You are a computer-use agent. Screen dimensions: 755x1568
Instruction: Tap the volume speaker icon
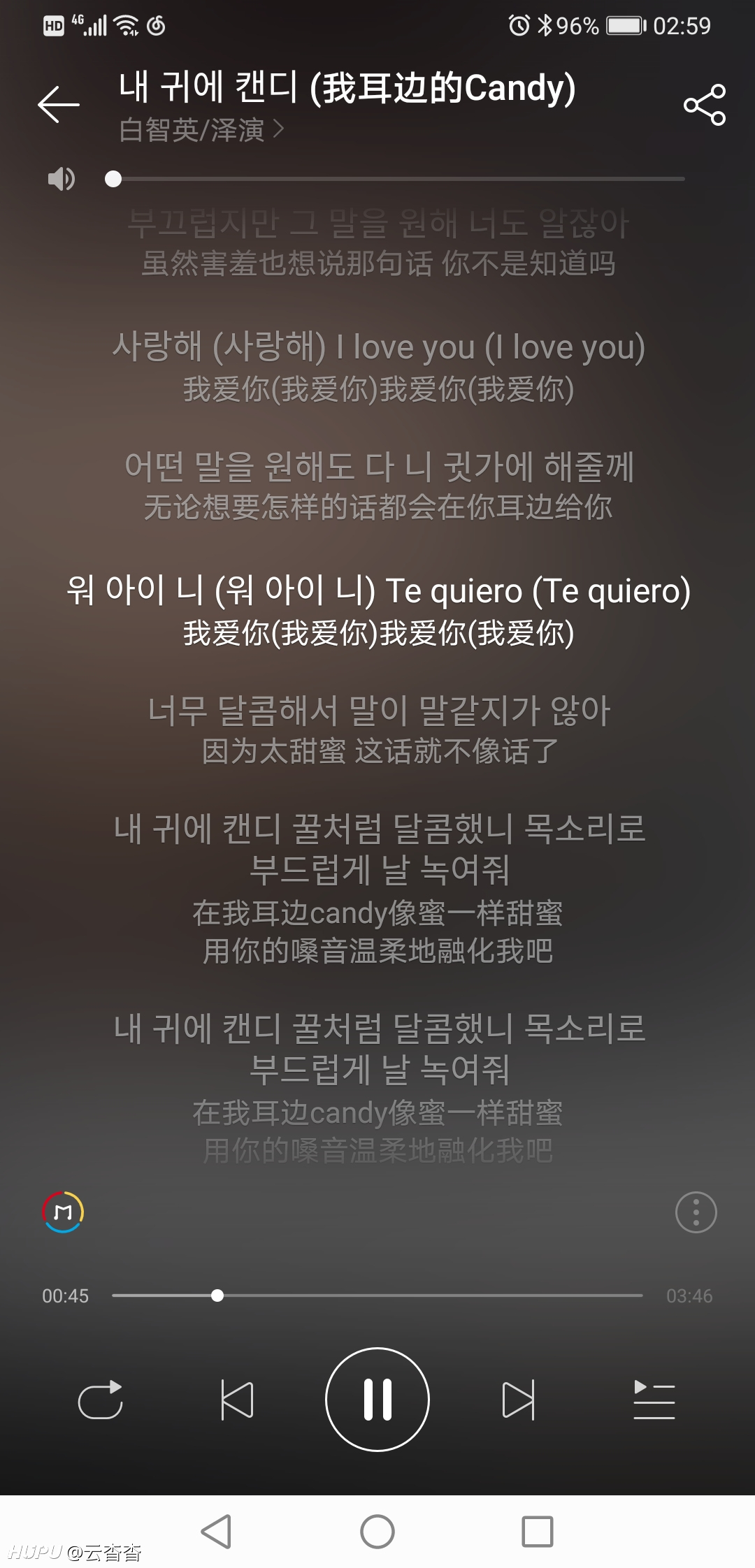[61, 179]
